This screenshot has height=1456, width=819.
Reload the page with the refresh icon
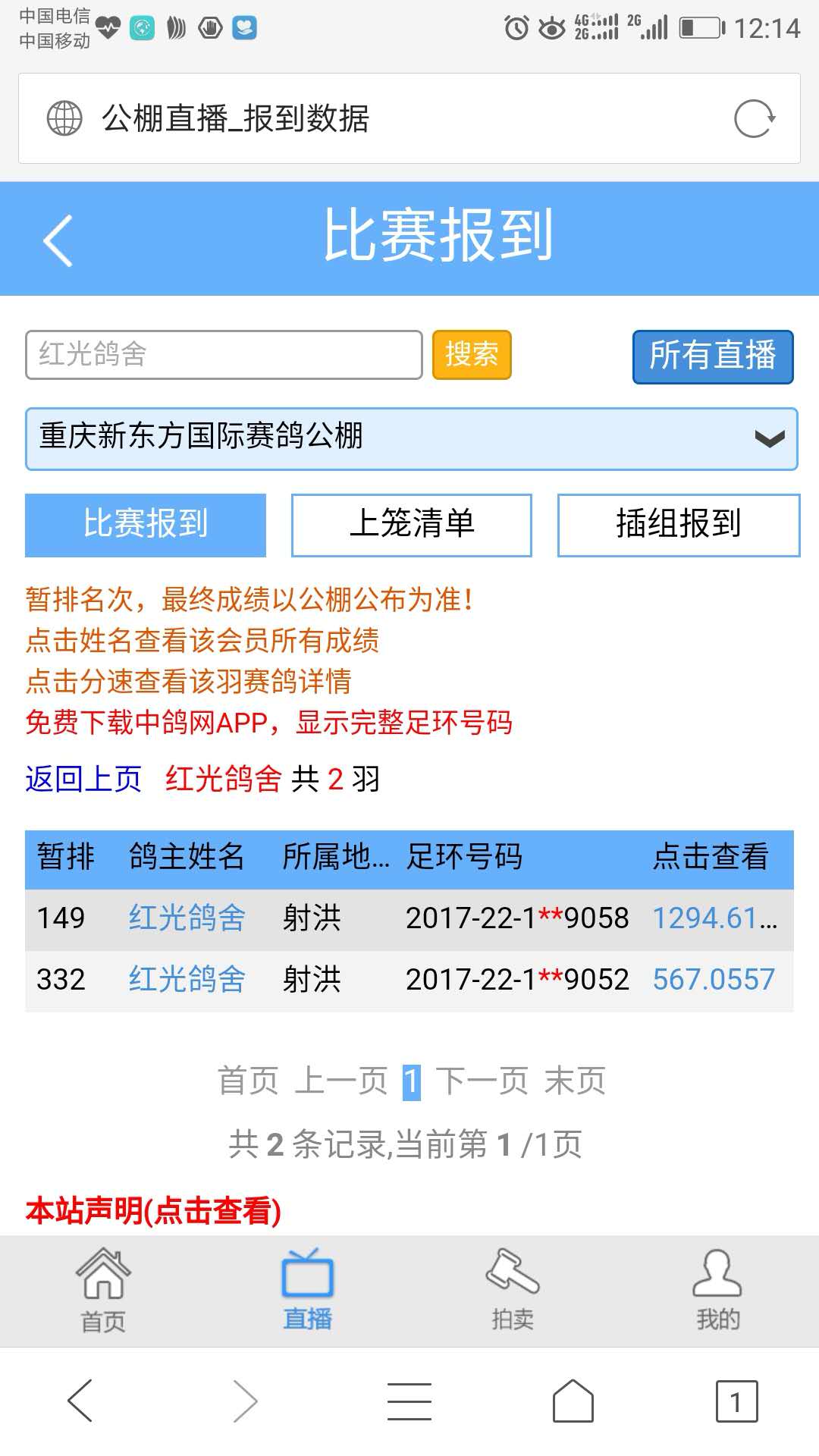click(x=755, y=119)
